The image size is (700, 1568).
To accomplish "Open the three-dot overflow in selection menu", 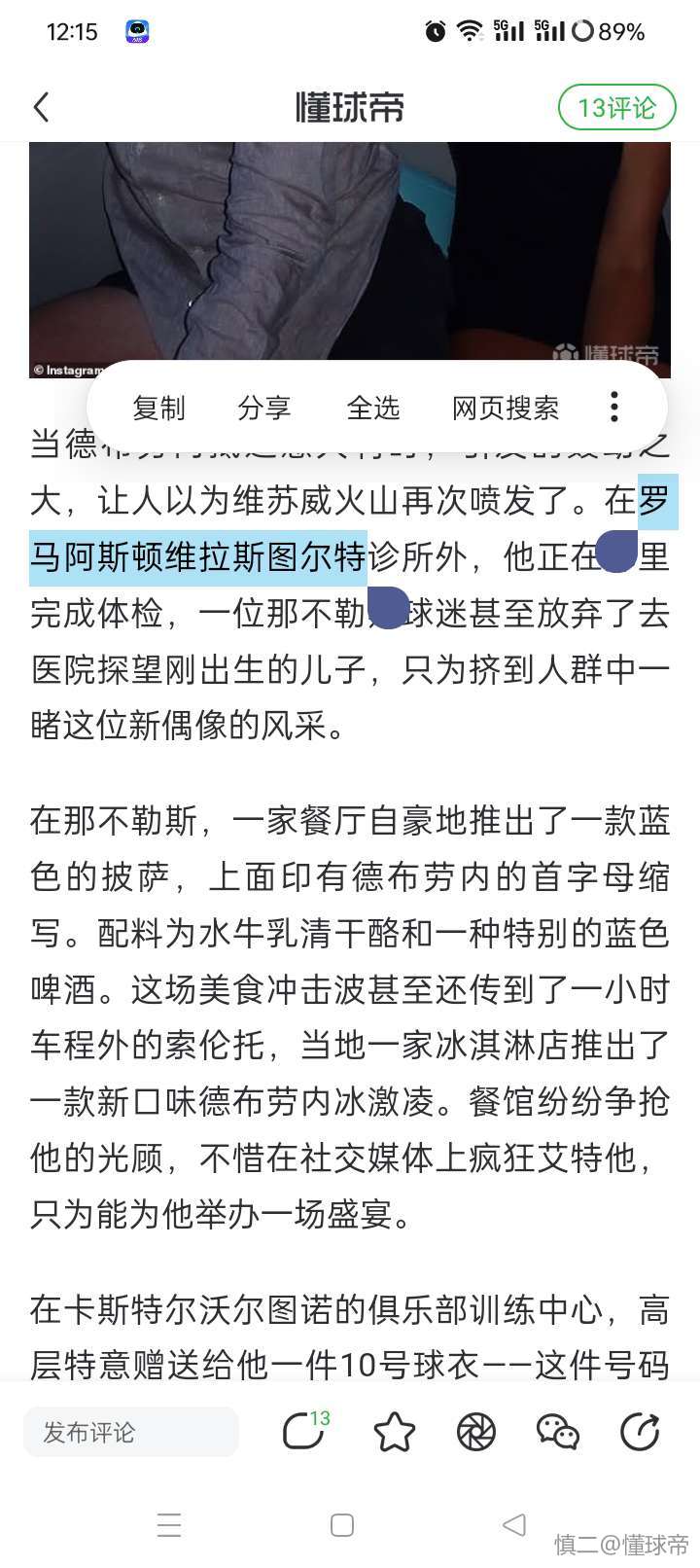I will pos(613,407).
